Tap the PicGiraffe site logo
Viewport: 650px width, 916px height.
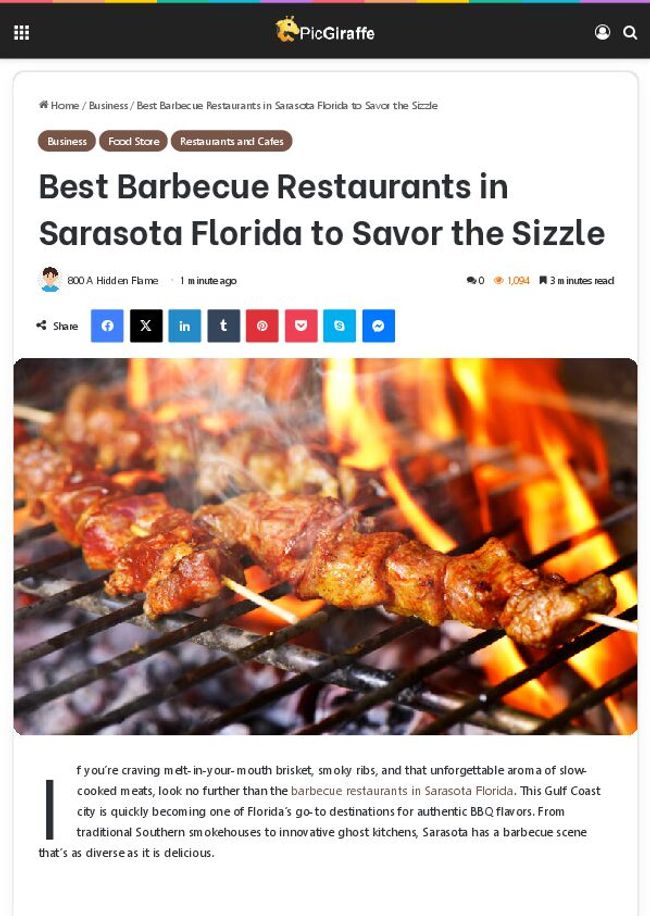(325, 31)
